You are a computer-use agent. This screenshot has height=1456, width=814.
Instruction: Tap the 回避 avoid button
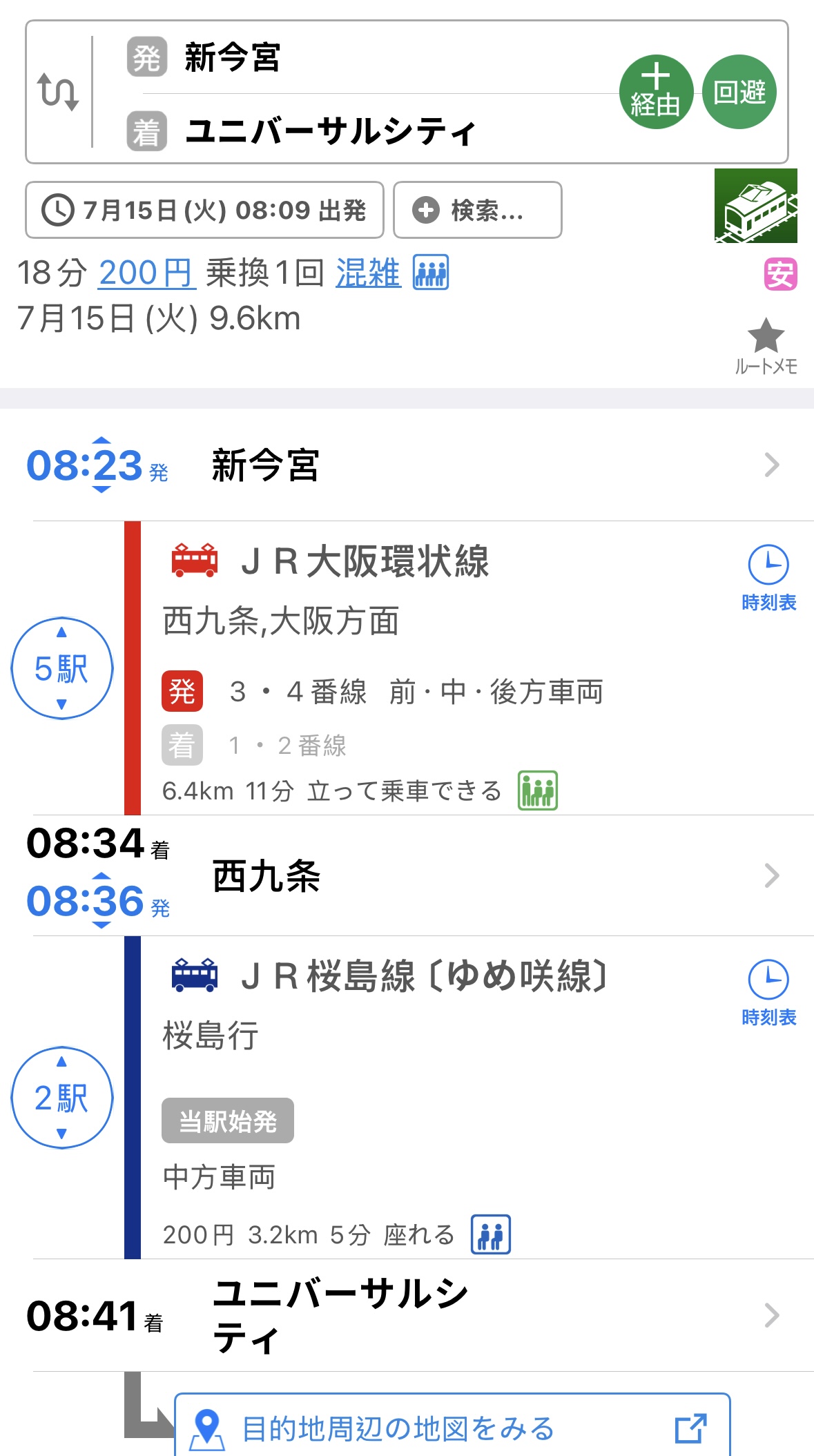click(x=739, y=92)
